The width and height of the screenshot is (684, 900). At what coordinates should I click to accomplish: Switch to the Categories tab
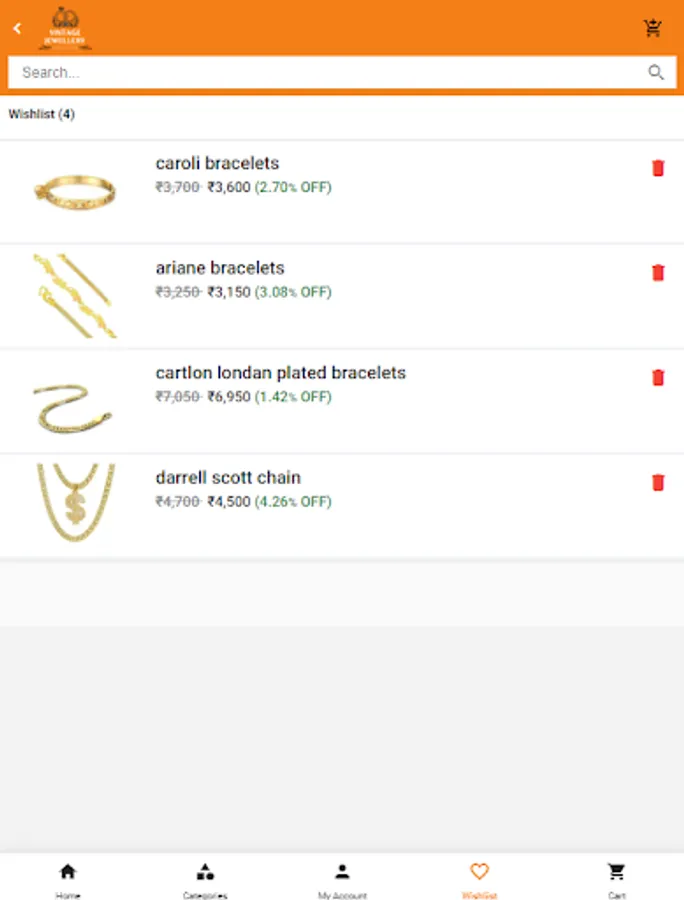pos(205,880)
